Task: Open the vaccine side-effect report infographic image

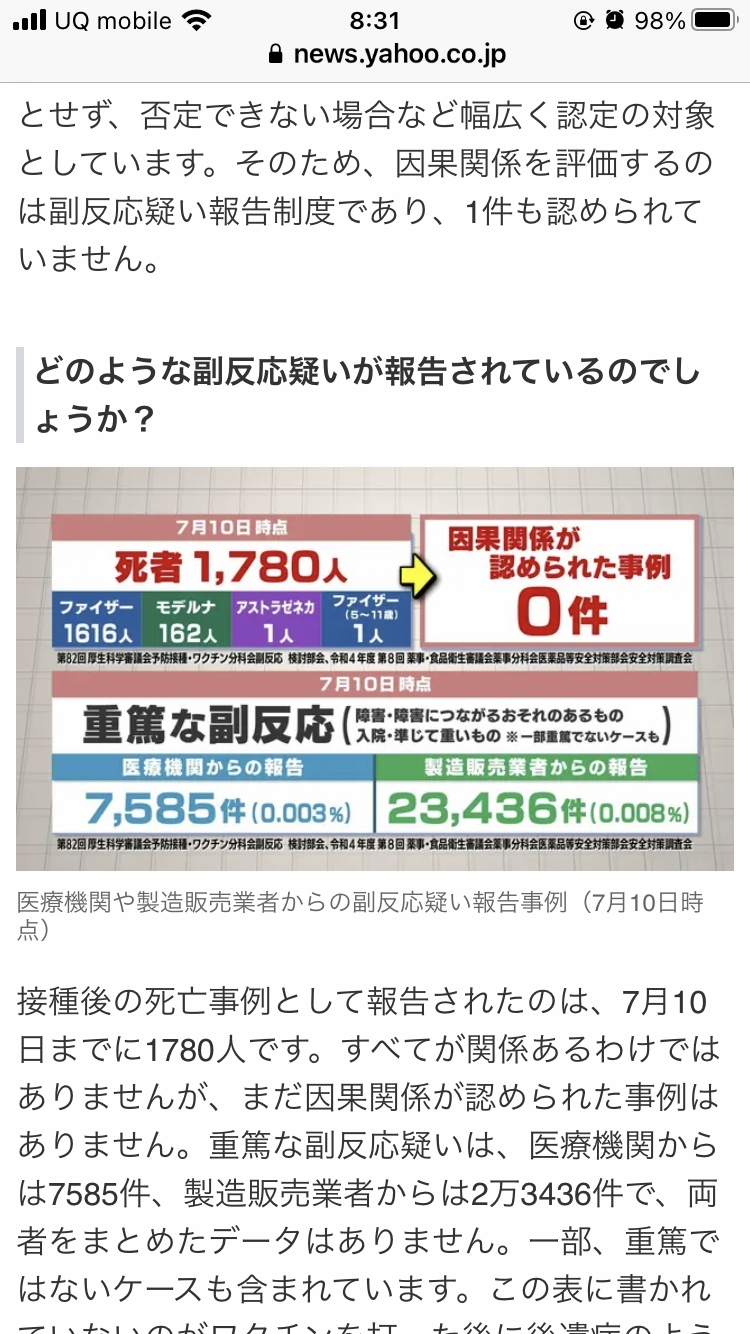Action: 375,668
